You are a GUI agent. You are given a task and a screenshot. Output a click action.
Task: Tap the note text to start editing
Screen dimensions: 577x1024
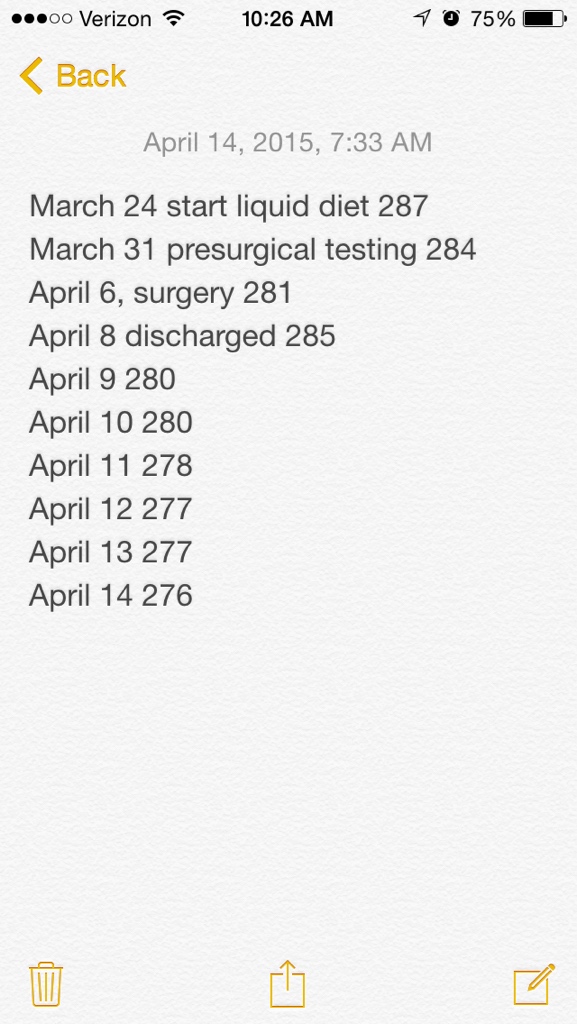[x=253, y=400]
